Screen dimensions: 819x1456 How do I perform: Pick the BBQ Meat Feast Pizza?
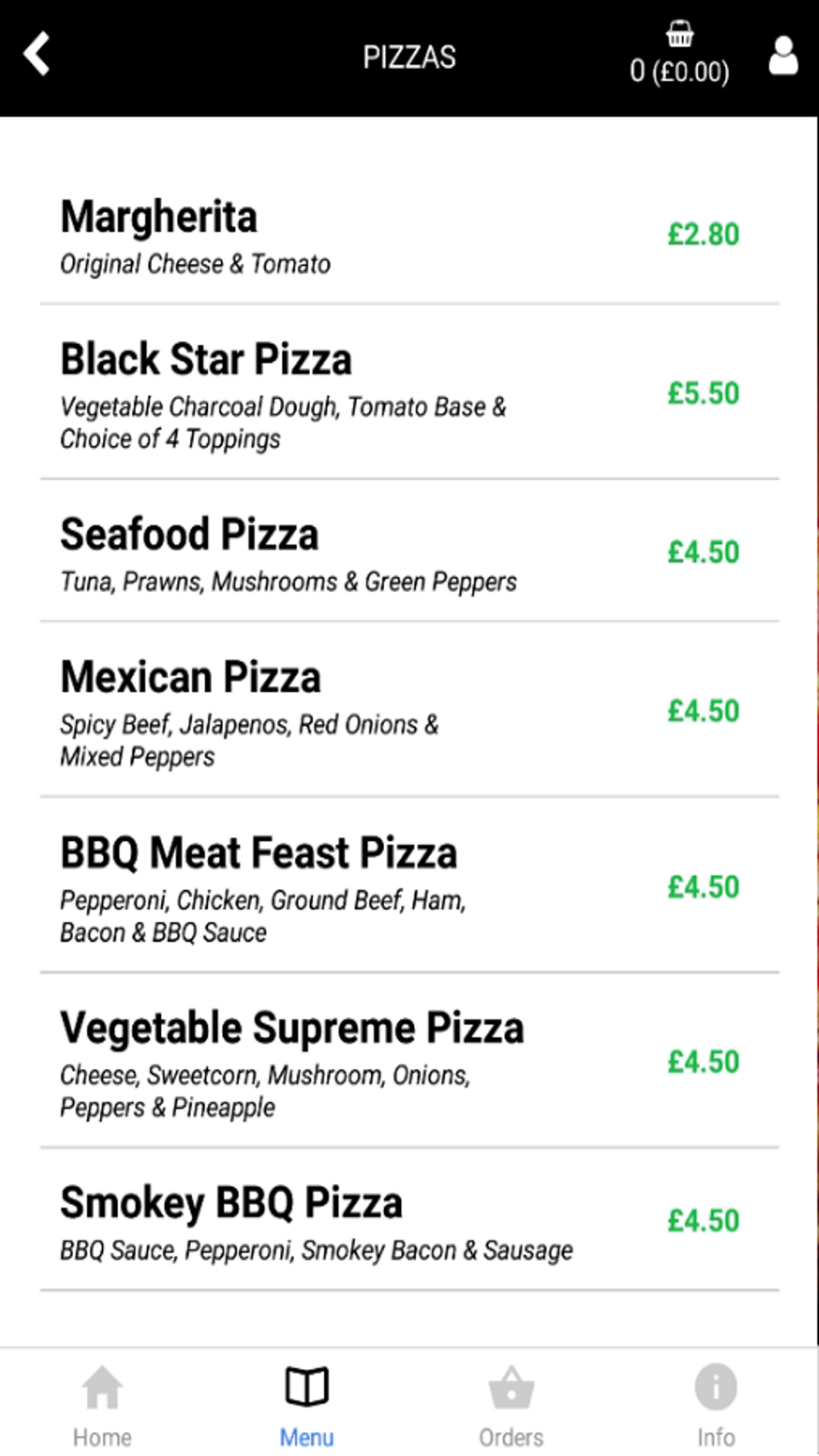409,886
